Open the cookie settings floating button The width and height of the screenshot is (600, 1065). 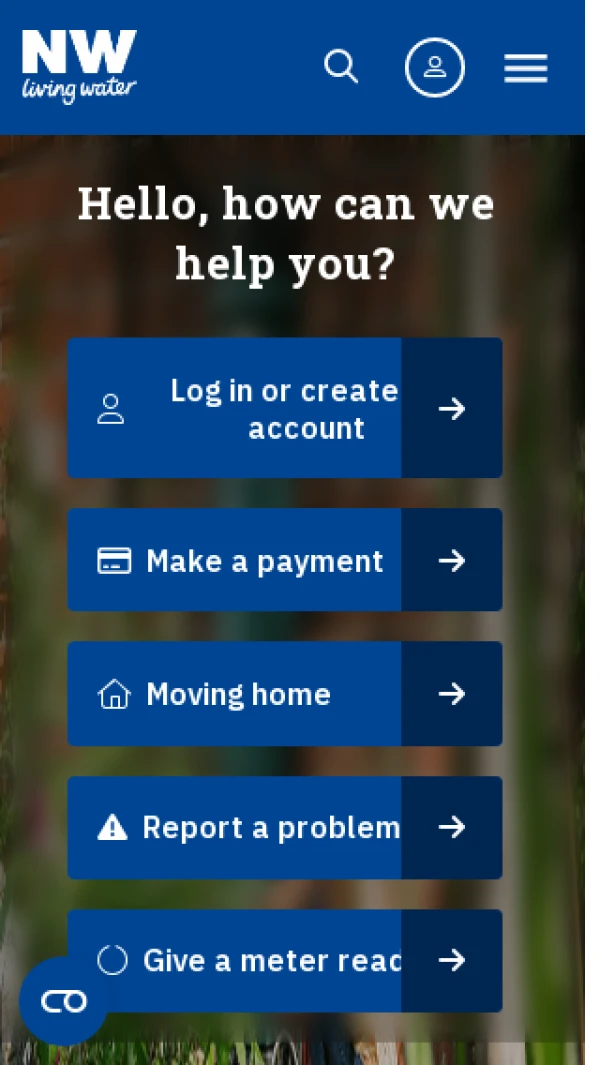tap(63, 1001)
